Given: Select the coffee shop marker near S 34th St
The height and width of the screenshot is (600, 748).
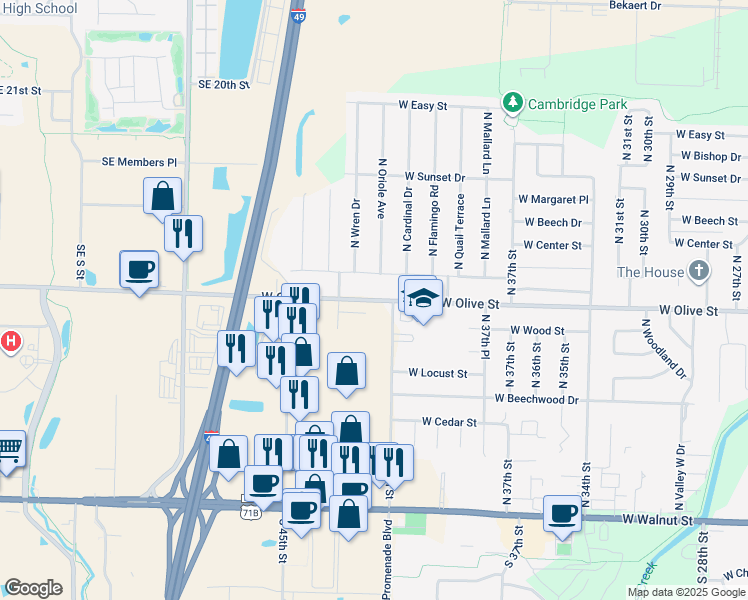Looking at the screenshot, I should coord(563,513).
